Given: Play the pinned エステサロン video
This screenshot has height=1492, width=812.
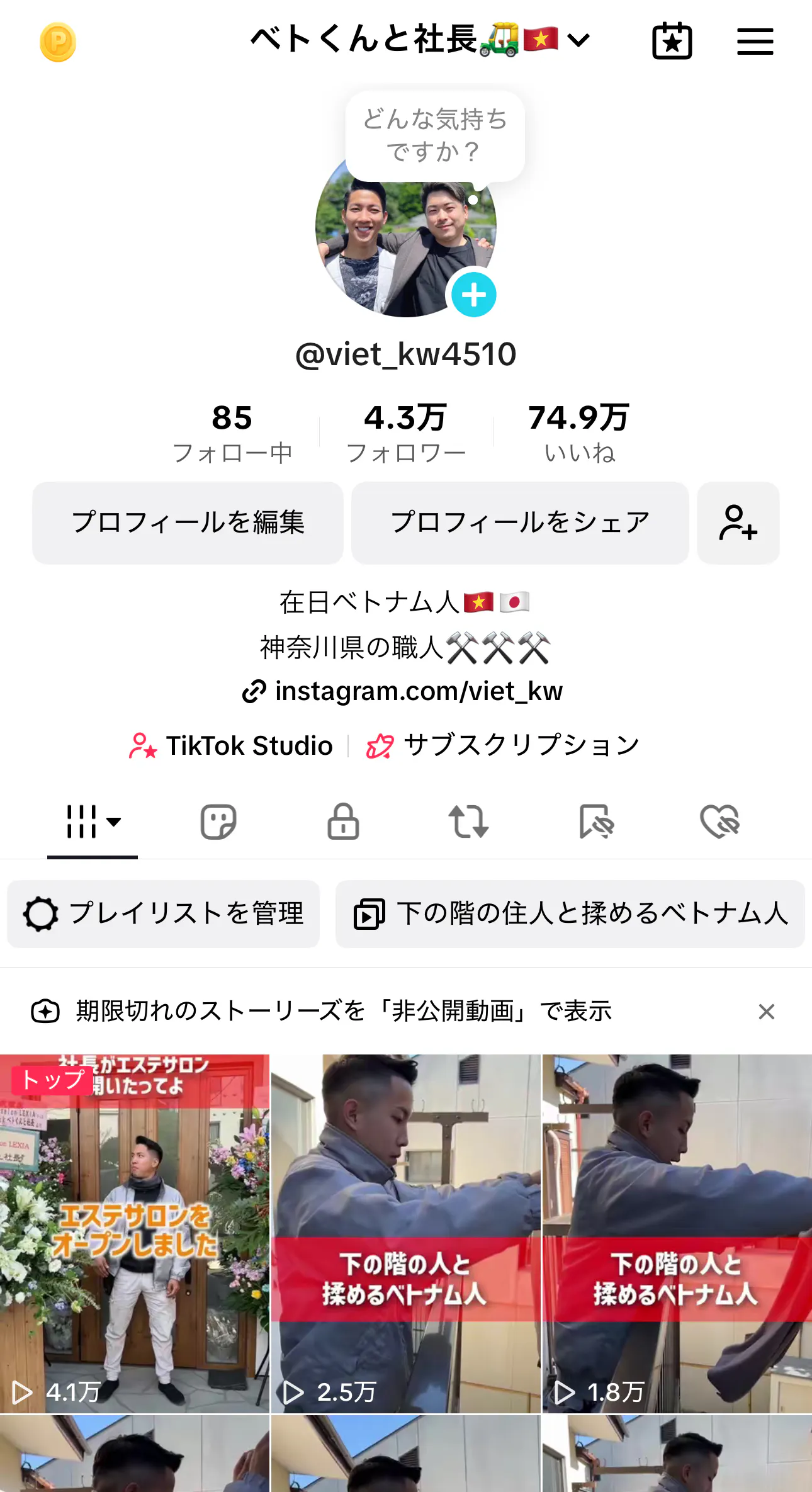Looking at the screenshot, I should pyautogui.click(x=135, y=1233).
